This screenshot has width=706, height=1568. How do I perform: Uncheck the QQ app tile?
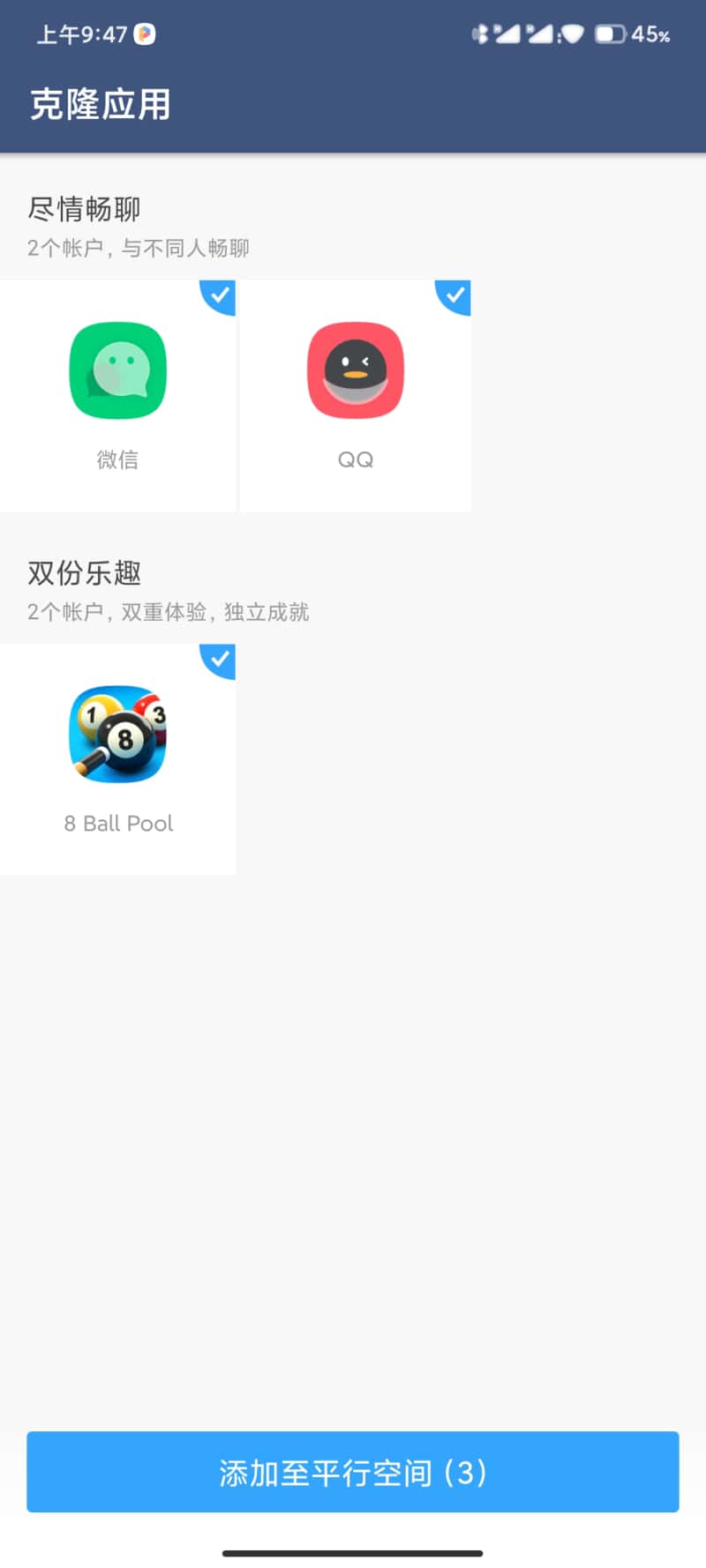pyautogui.click(x=355, y=395)
